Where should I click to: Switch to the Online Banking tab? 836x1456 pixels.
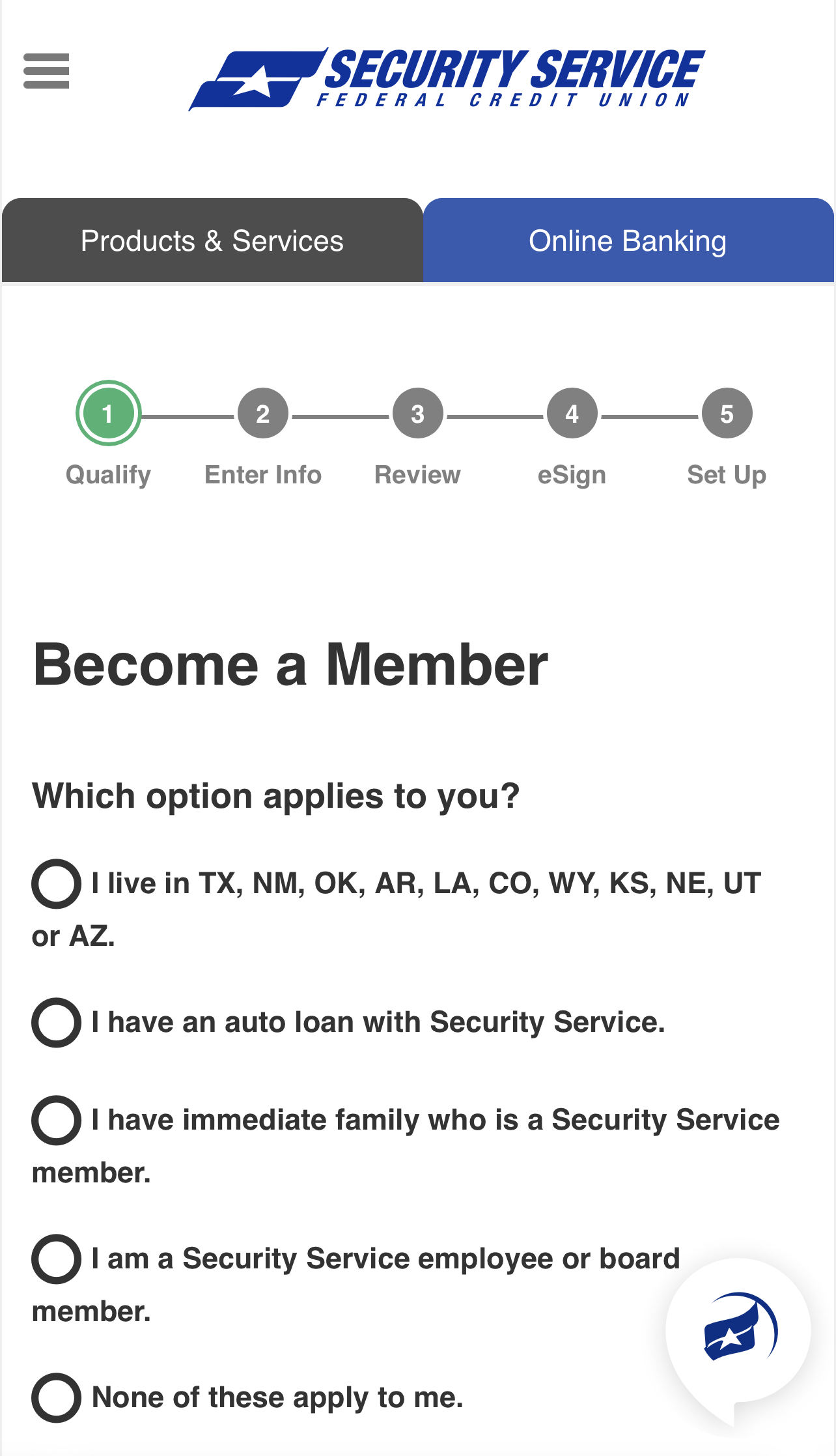pos(627,240)
